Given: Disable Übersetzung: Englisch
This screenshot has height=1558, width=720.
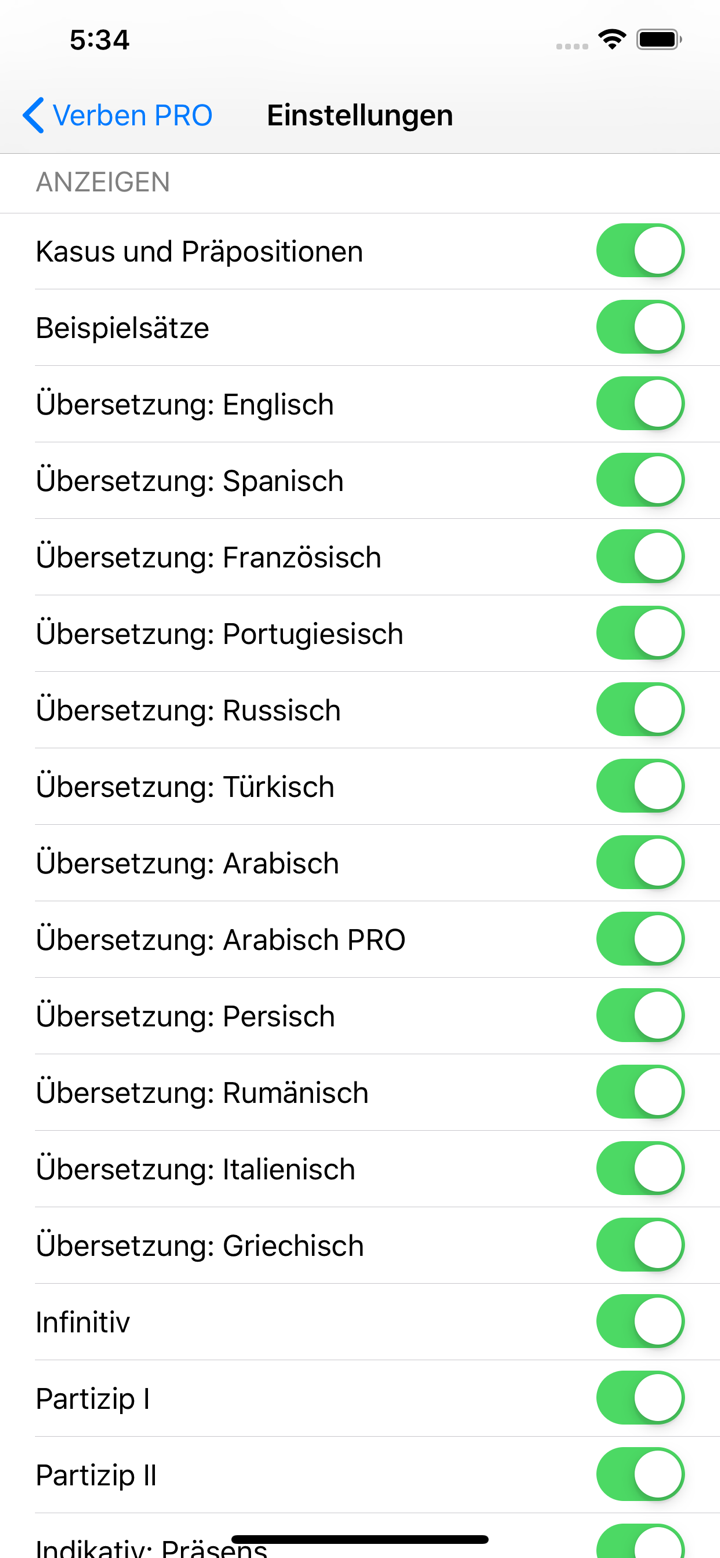Looking at the screenshot, I should click(640, 404).
